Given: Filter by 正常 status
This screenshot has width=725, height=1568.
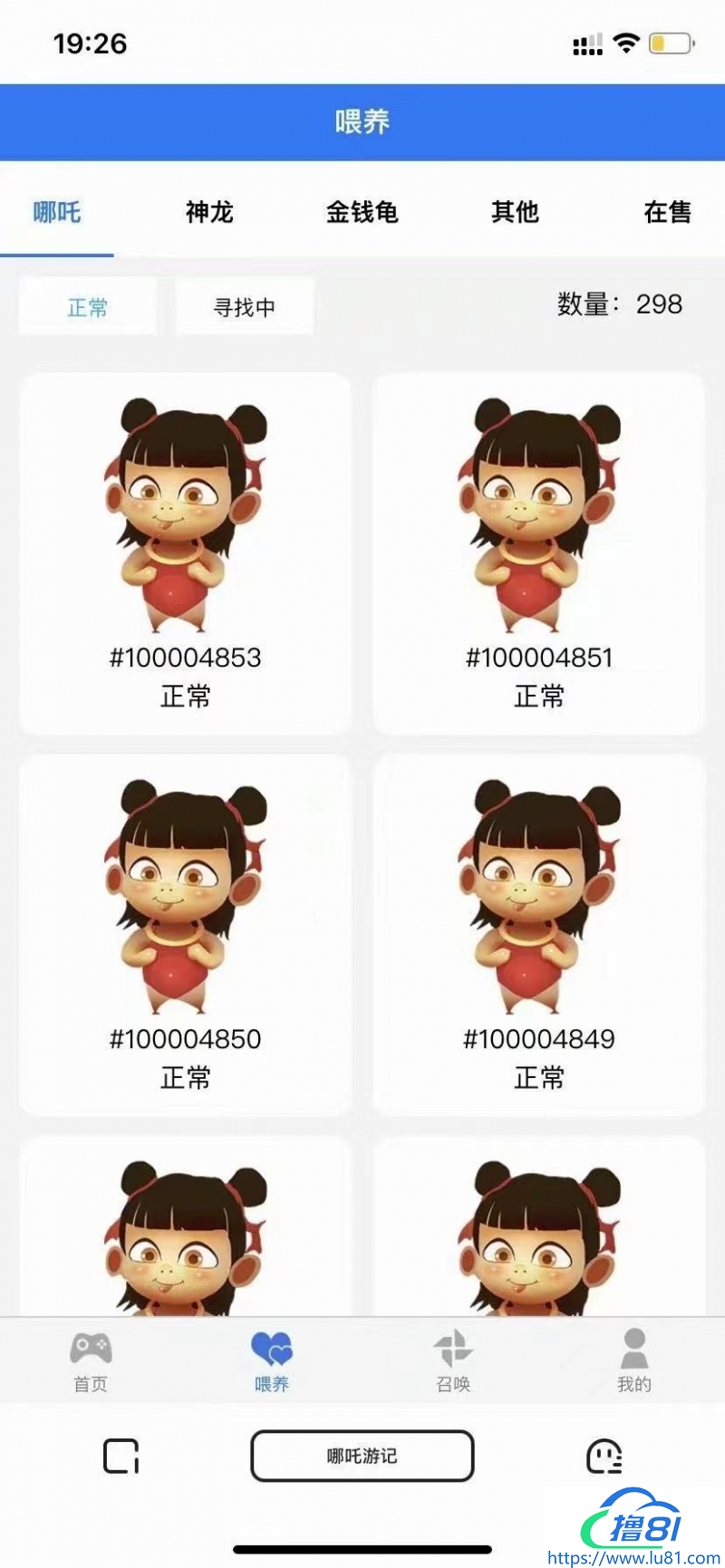Looking at the screenshot, I should click(x=88, y=308).
